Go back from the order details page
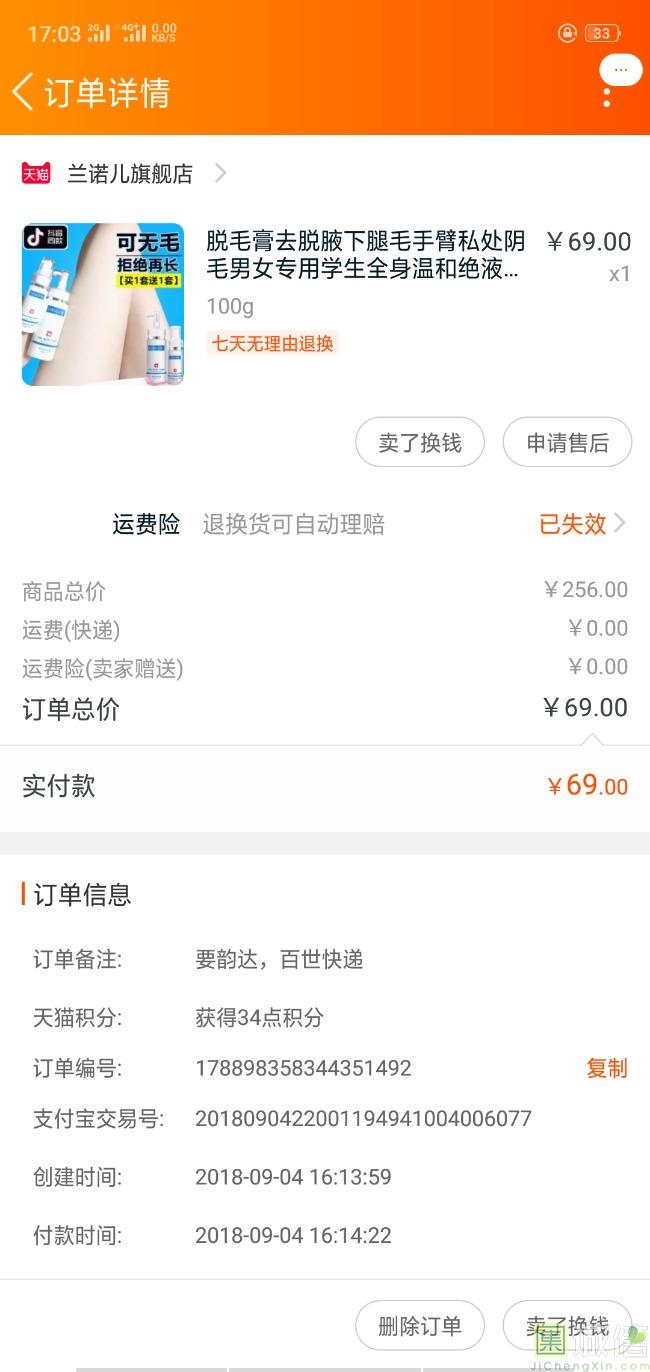This screenshot has height=1372, width=650. (24, 92)
